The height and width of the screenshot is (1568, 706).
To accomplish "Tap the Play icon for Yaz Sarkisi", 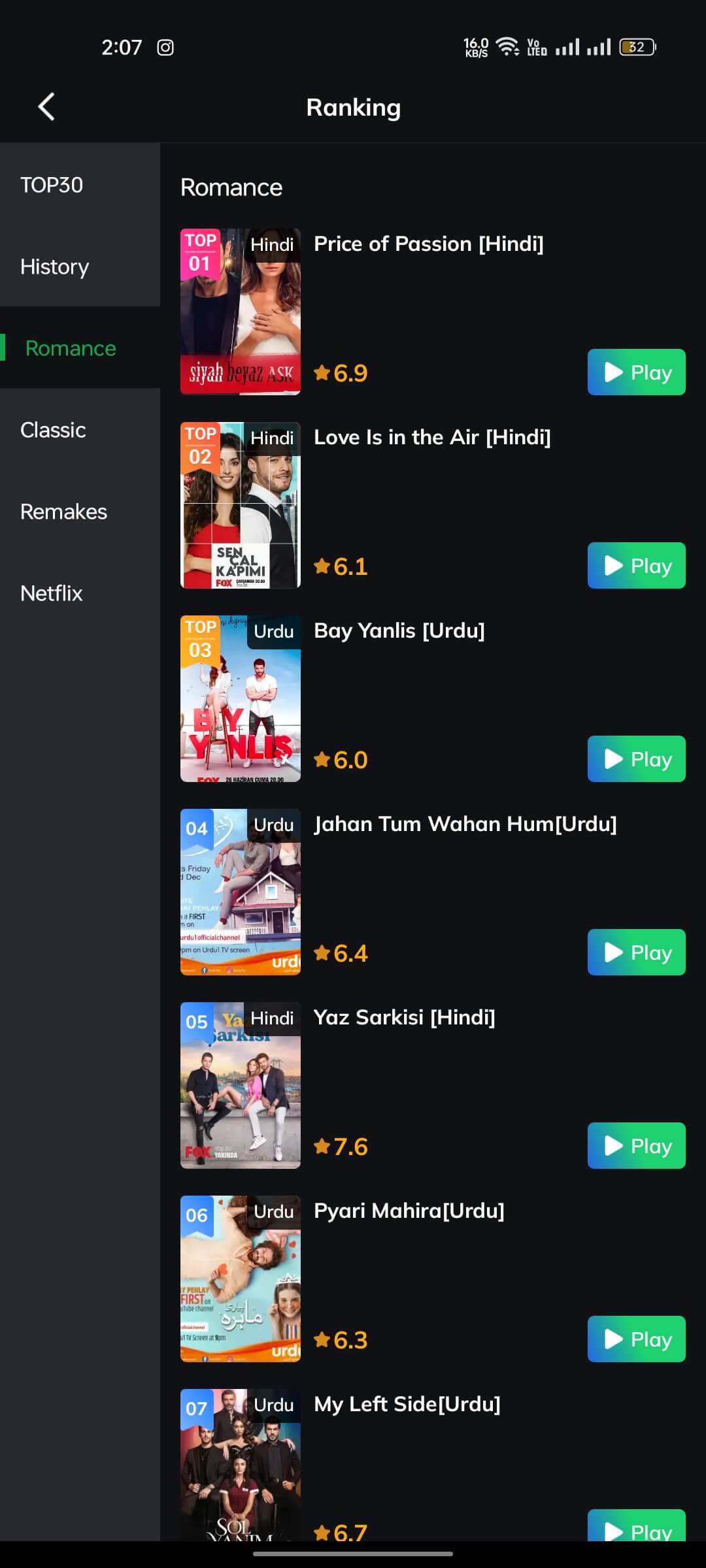I will [613, 1145].
